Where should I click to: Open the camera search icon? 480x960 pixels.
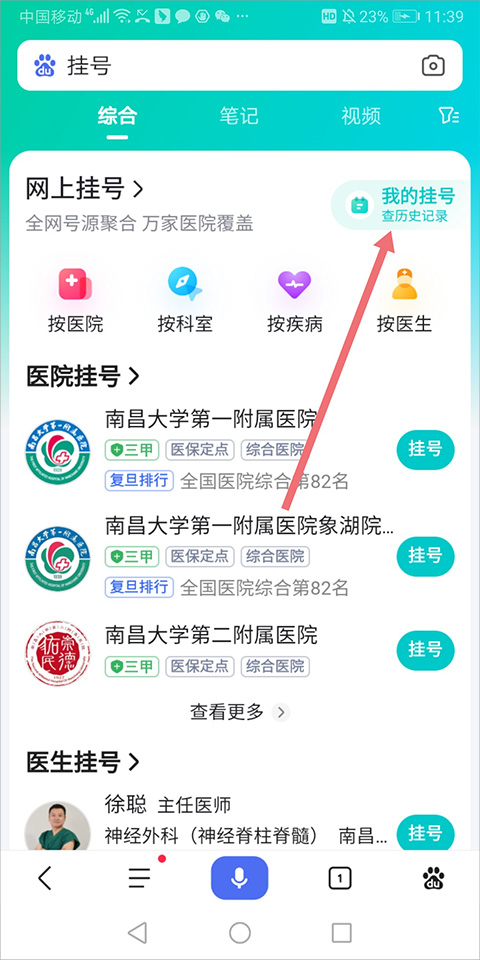tap(433, 66)
